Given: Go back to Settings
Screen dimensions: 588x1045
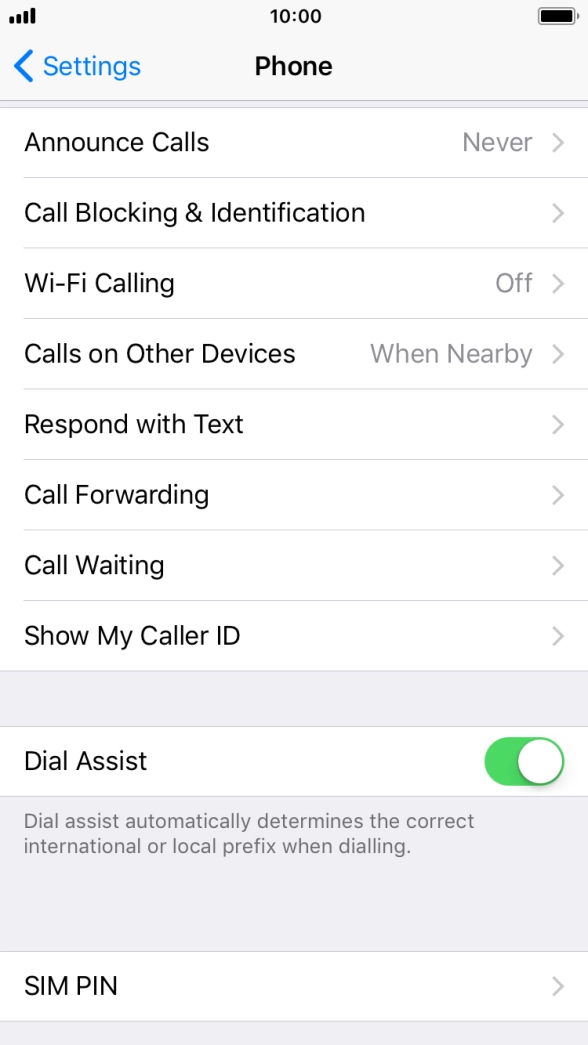Looking at the screenshot, I should 77,66.
